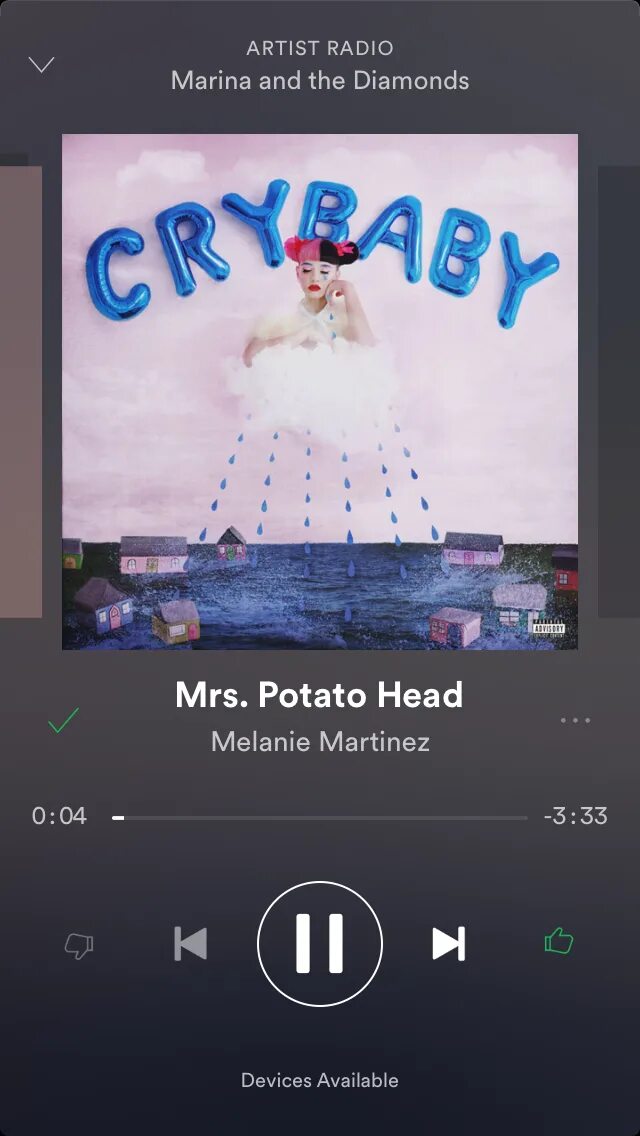The height and width of the screenshot is (1136, 640).
Task: Open Marina and the Diamonds radio
Action: (320, 80)
